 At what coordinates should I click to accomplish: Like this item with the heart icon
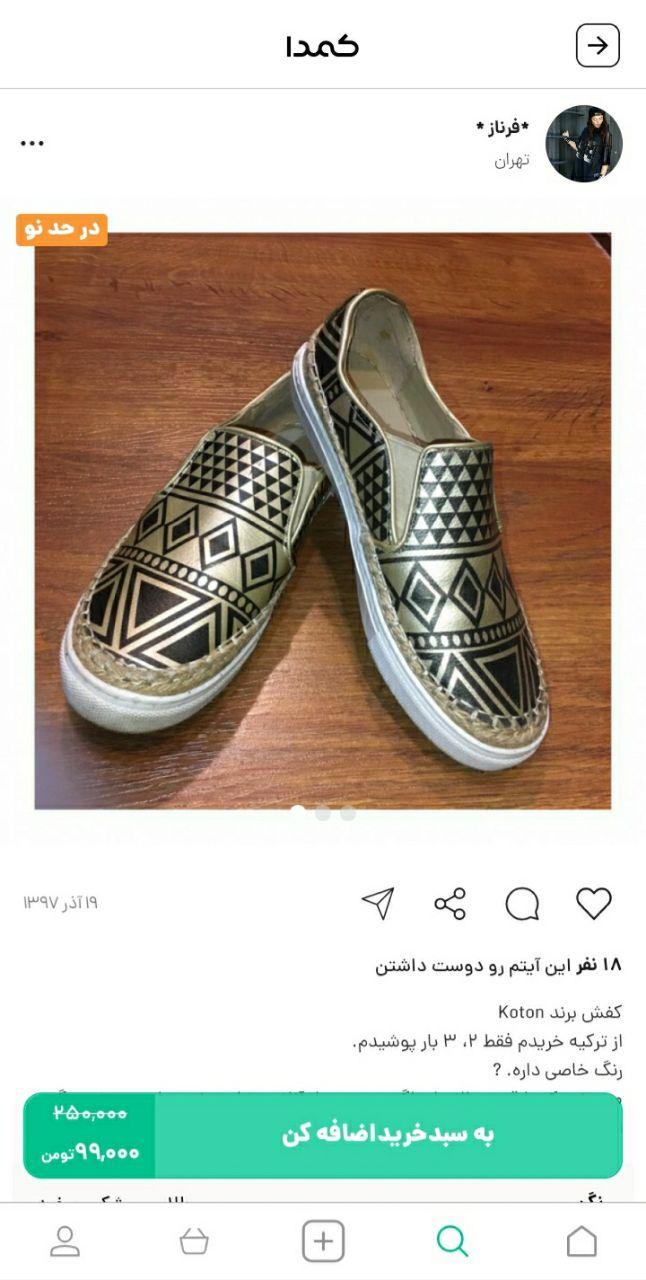[593, 904]
